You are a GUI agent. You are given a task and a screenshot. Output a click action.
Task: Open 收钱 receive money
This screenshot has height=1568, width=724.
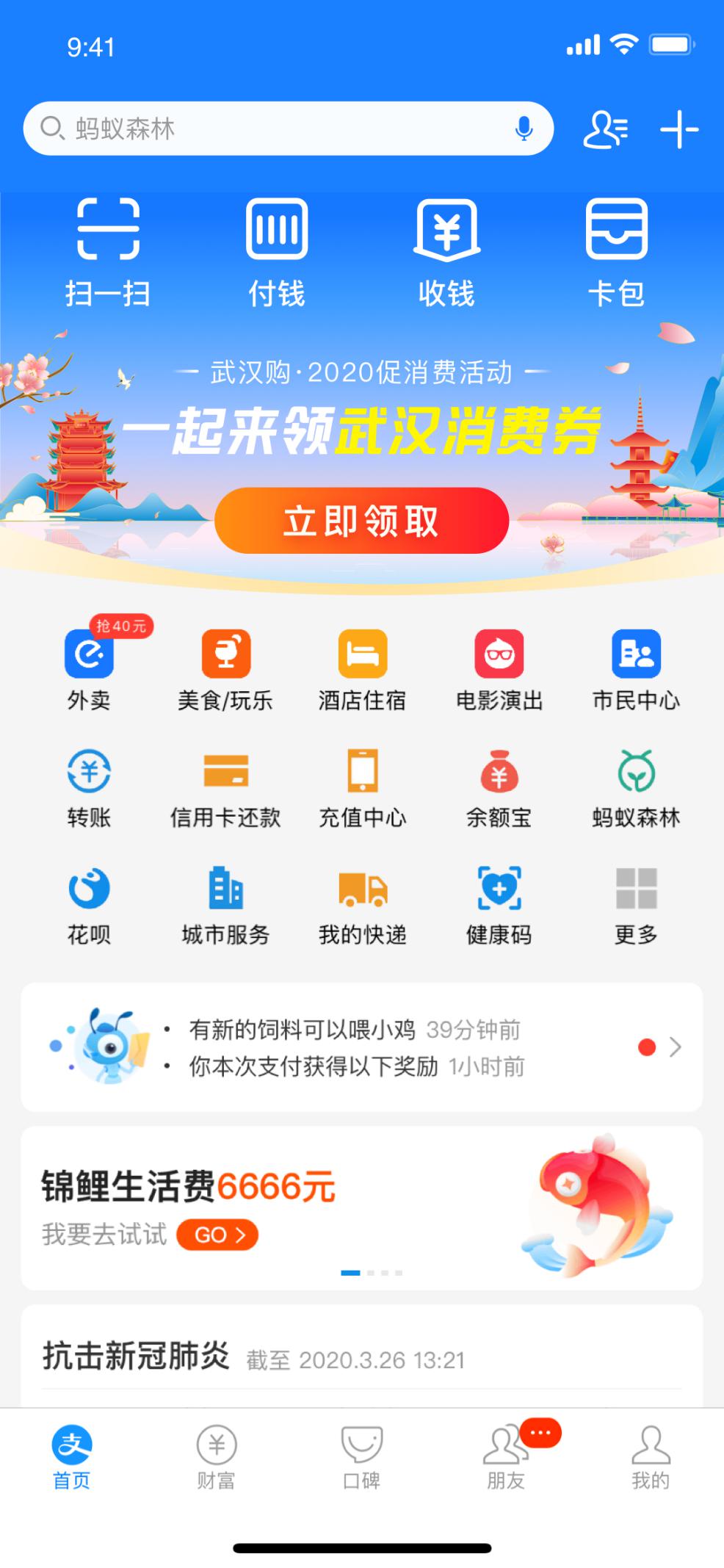(446, 251)
